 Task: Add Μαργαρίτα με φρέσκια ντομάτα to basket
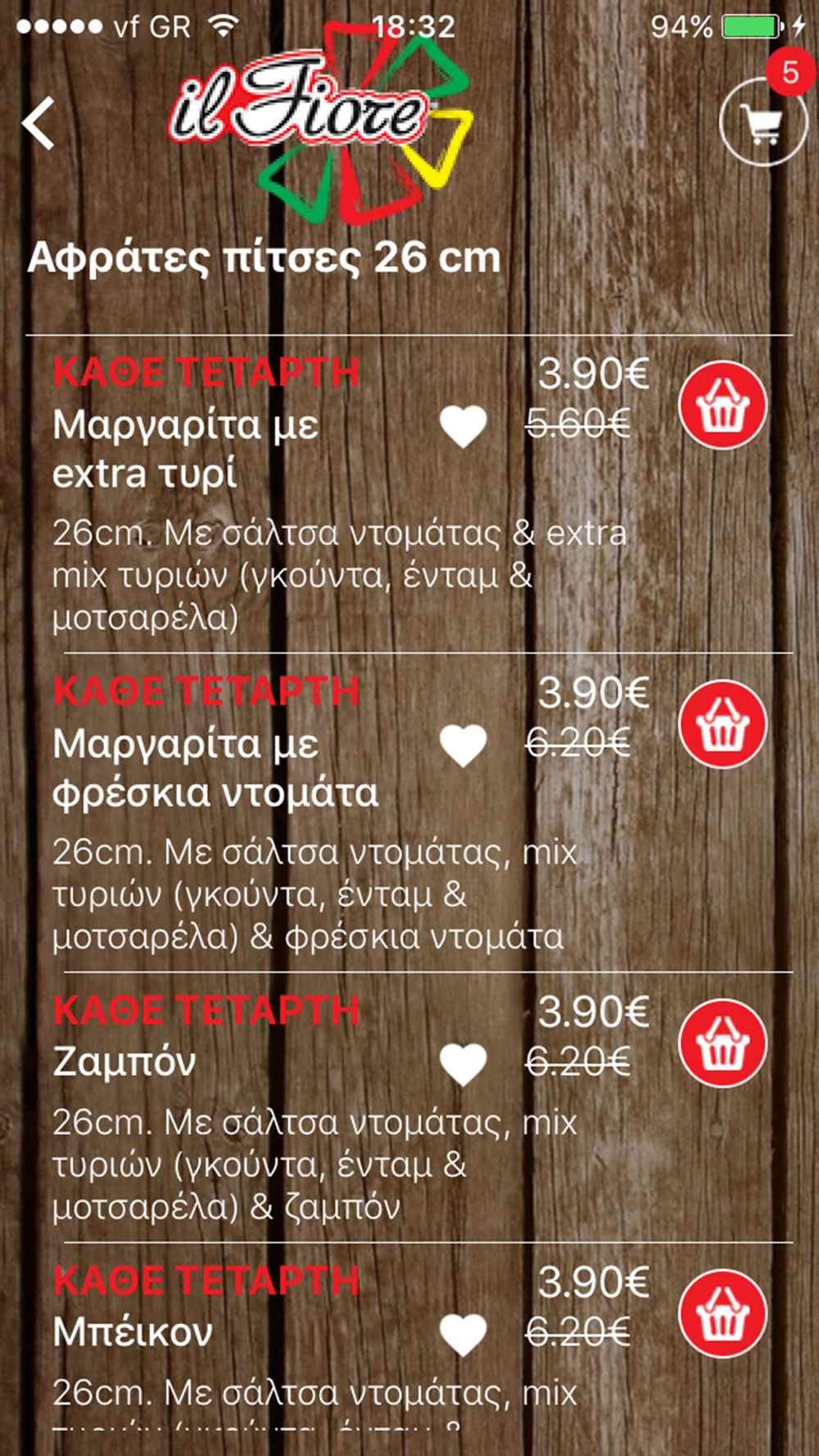pos(722,724)
